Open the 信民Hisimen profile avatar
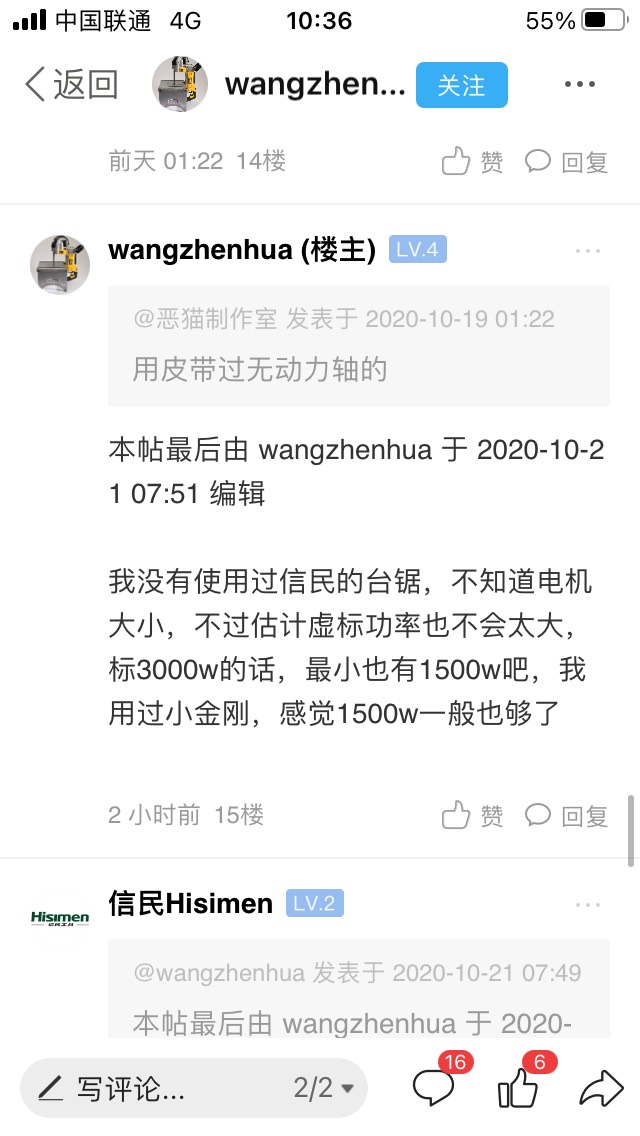 click(61, 916)
